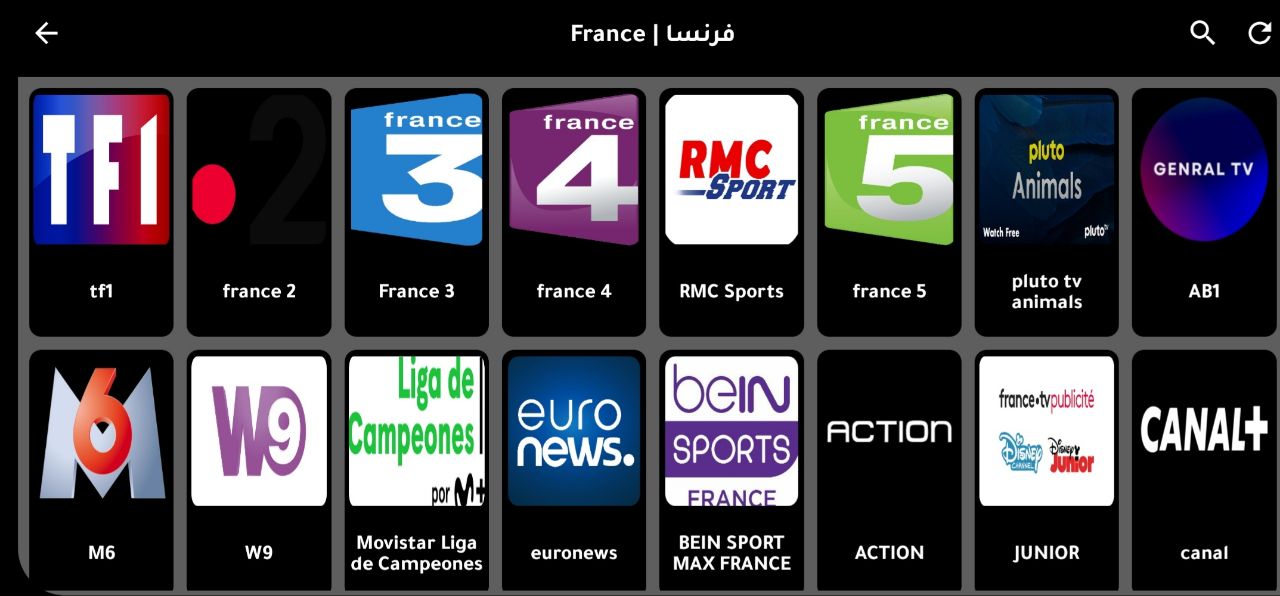Open BEIN SPORT MAX FRANCE channel

731,470
